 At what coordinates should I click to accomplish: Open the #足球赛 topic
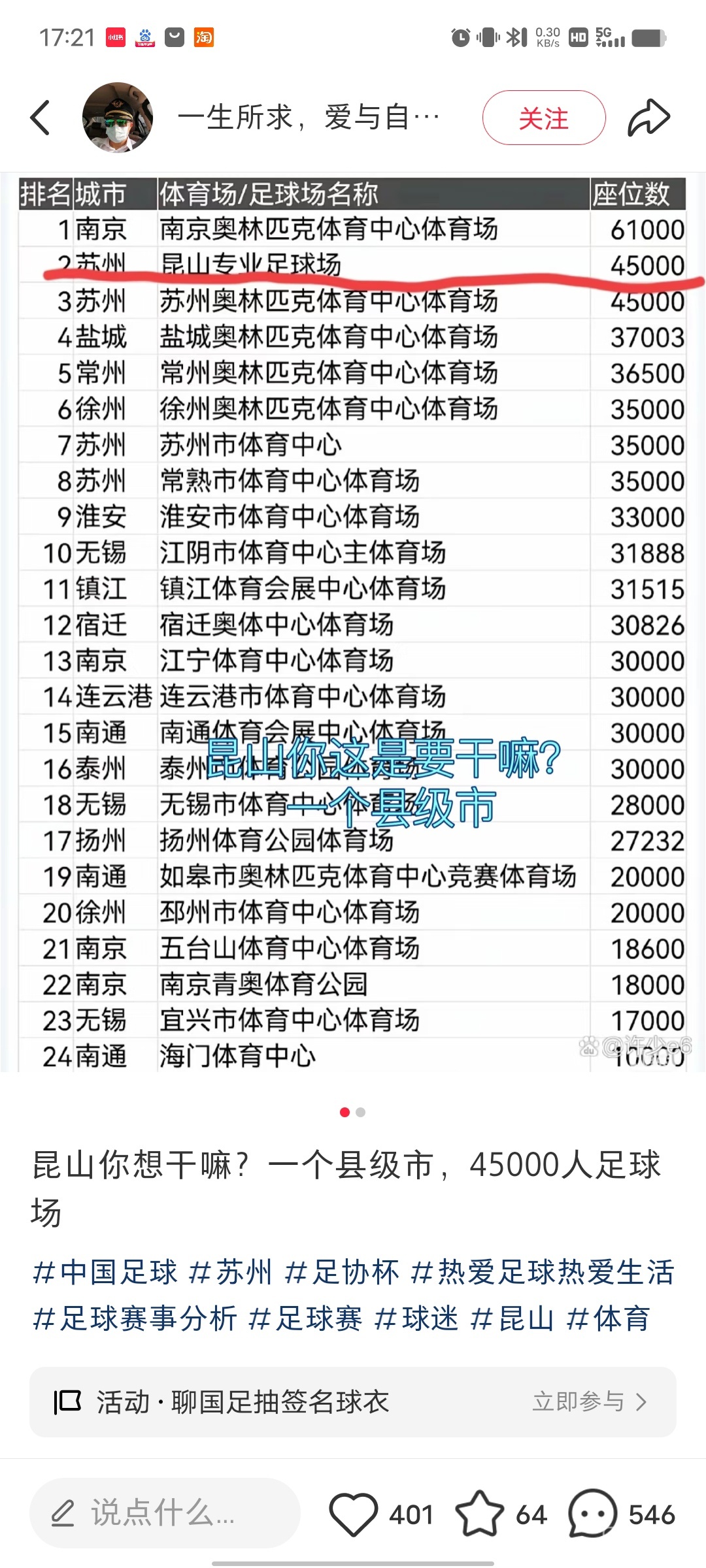tap(305, 1318)
